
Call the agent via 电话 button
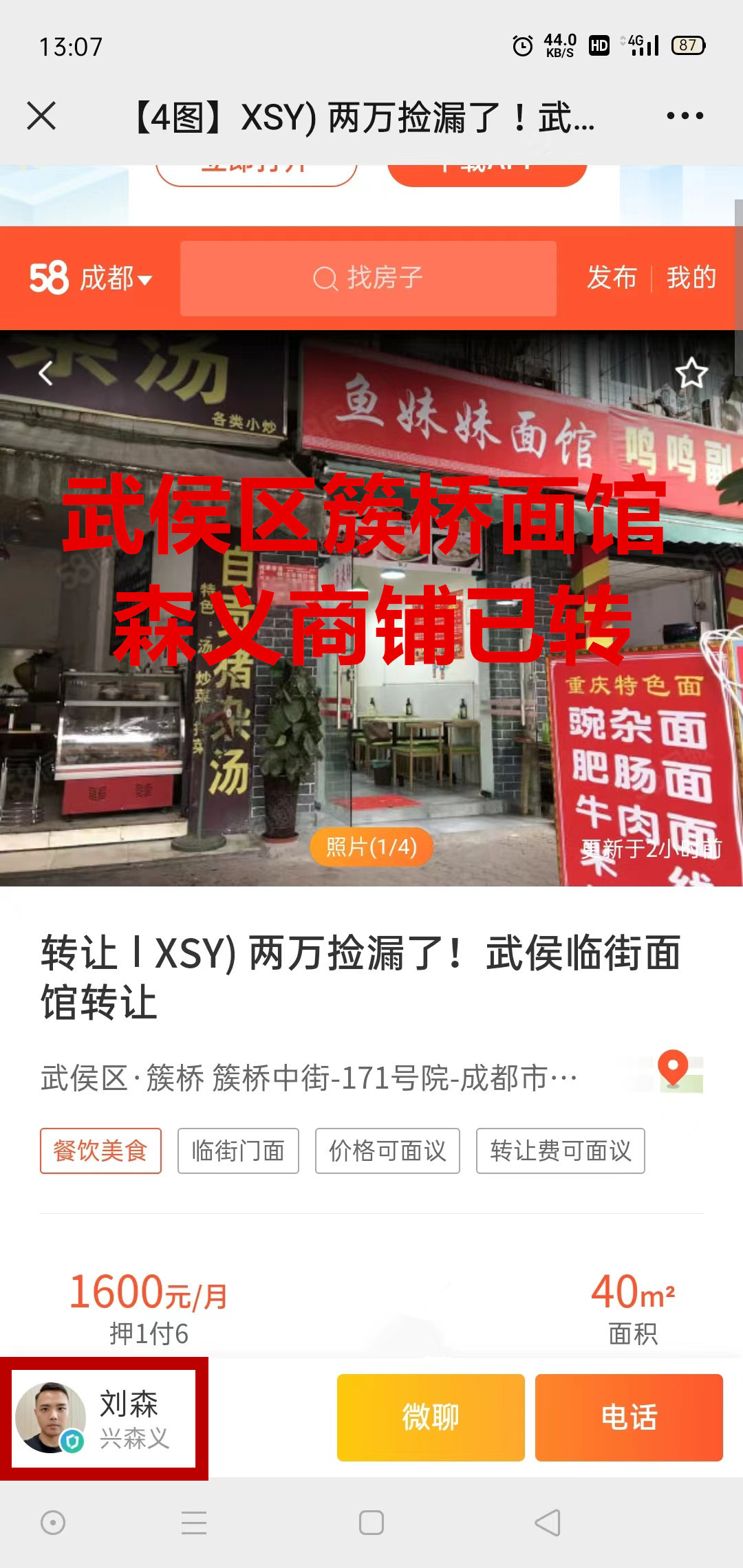(629, 1417)
